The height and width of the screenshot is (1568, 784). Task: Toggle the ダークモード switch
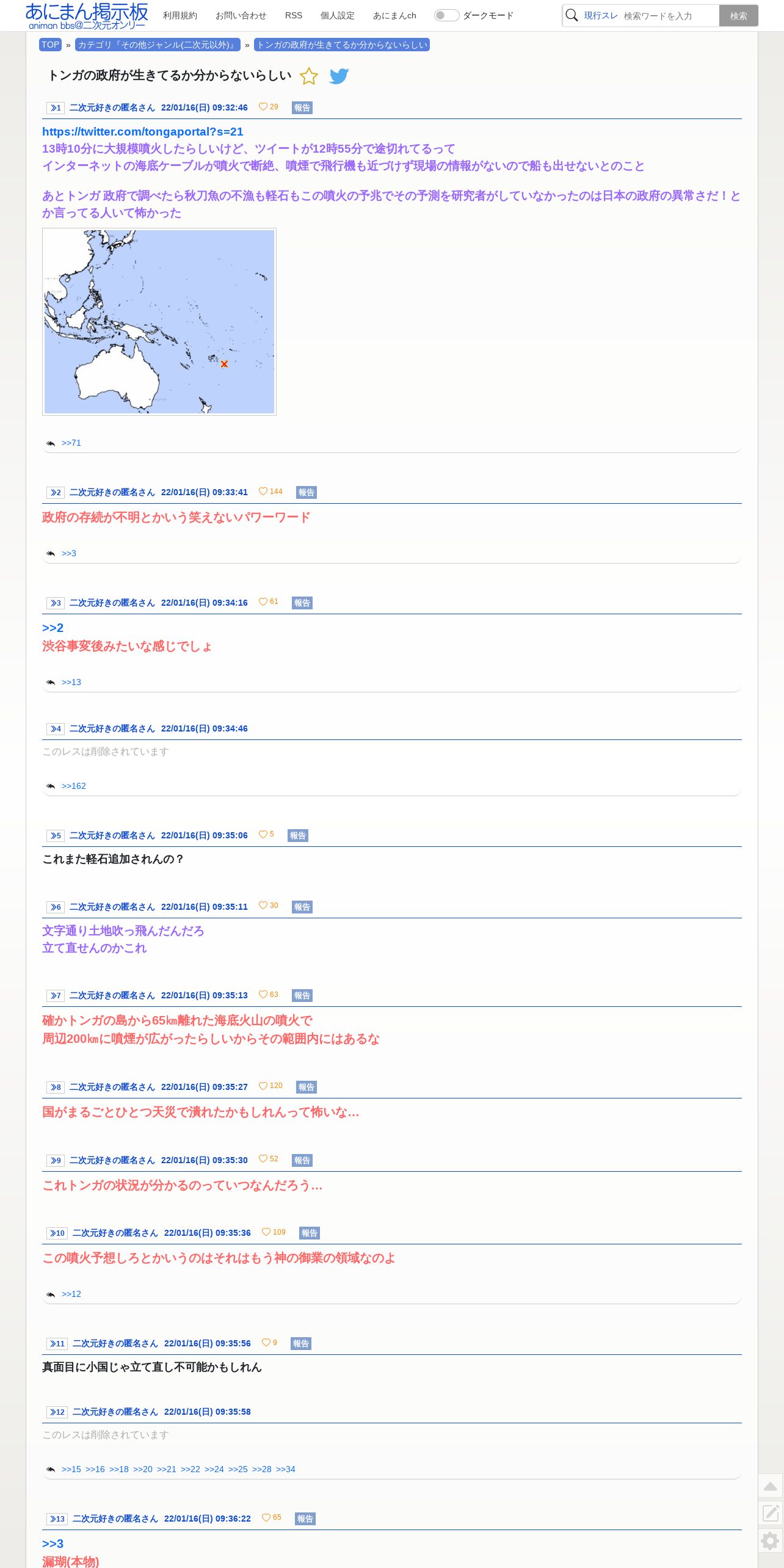point(446,15)
